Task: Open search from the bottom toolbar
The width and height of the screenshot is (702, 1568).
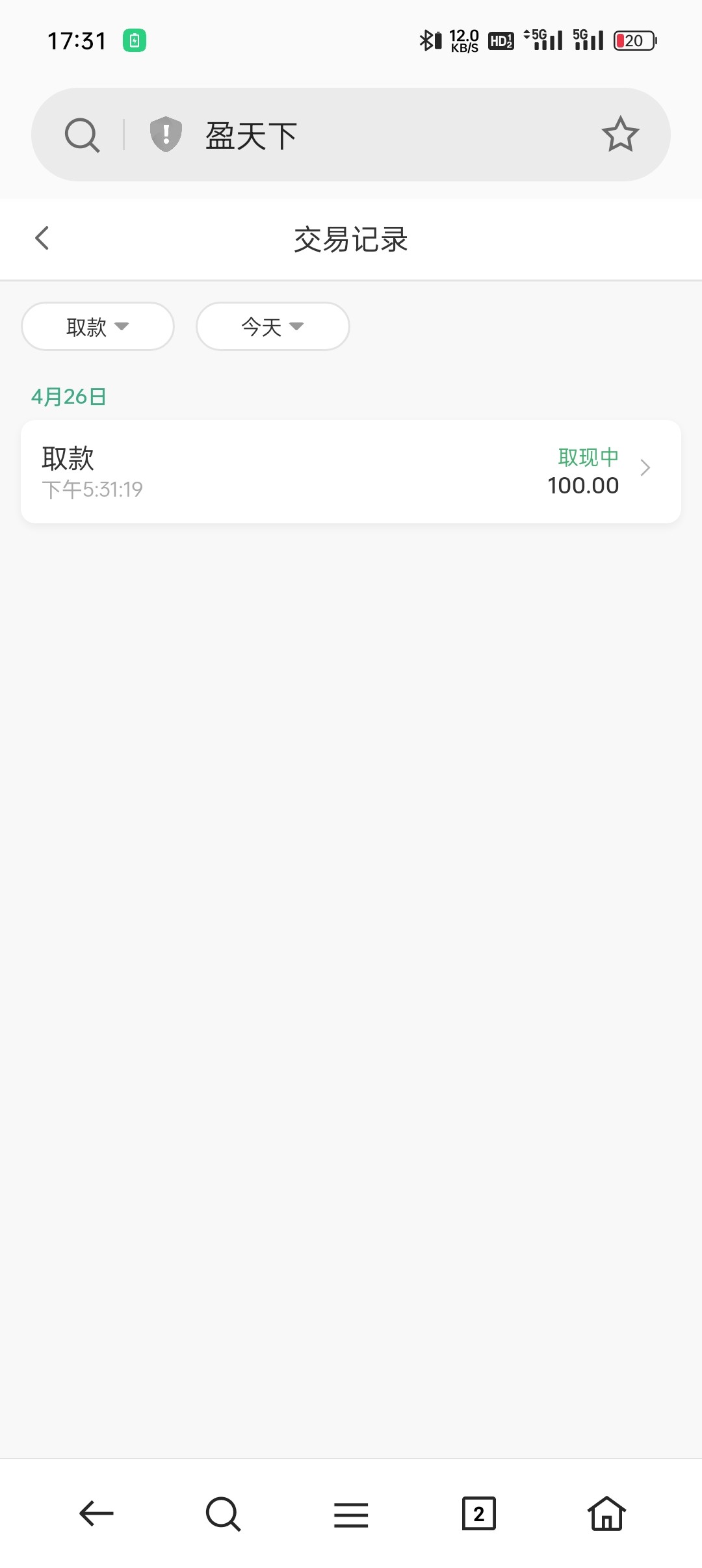Action: click(x=223, y=1513)
